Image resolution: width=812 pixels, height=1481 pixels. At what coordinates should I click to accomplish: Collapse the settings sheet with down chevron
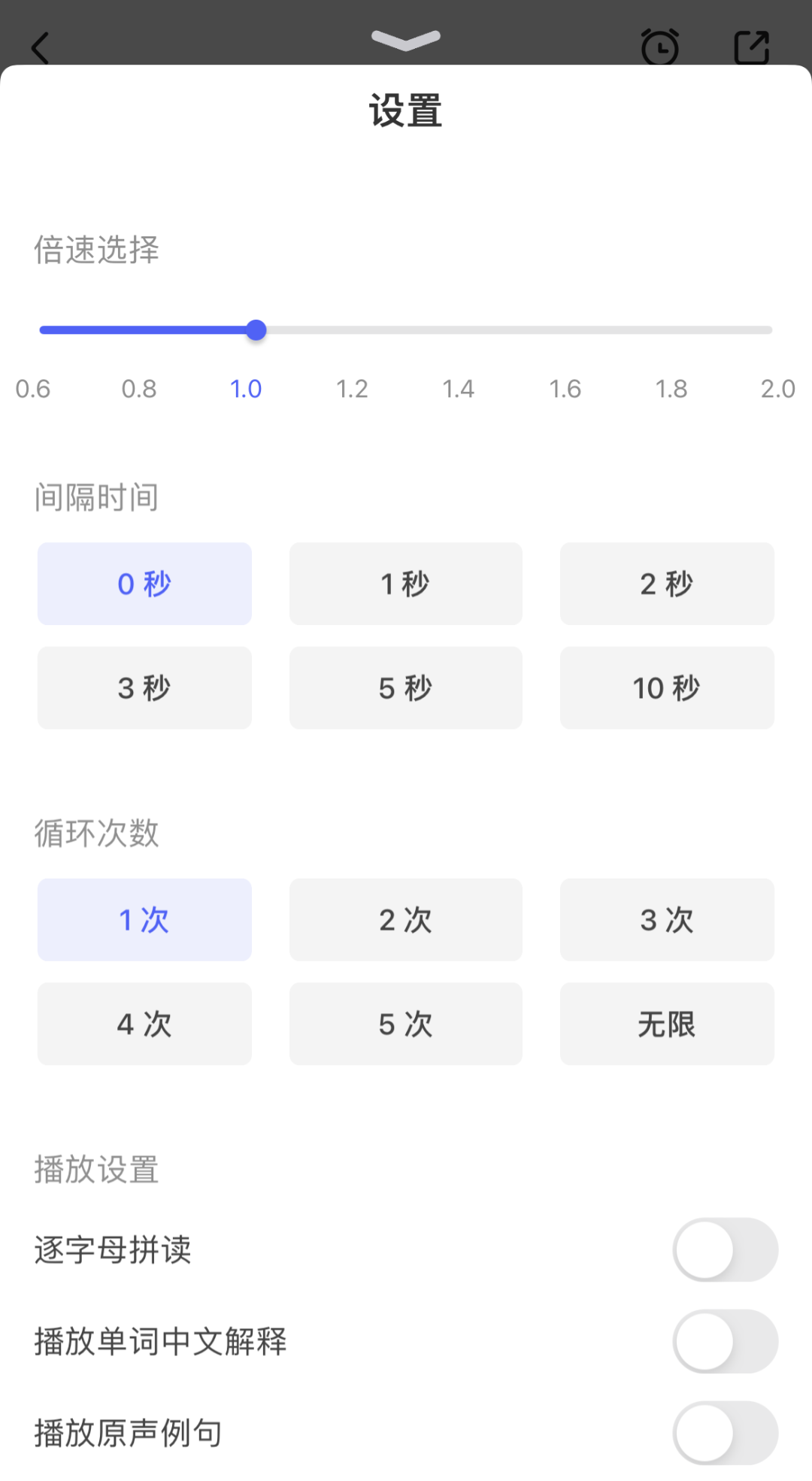tap(406, 40)
